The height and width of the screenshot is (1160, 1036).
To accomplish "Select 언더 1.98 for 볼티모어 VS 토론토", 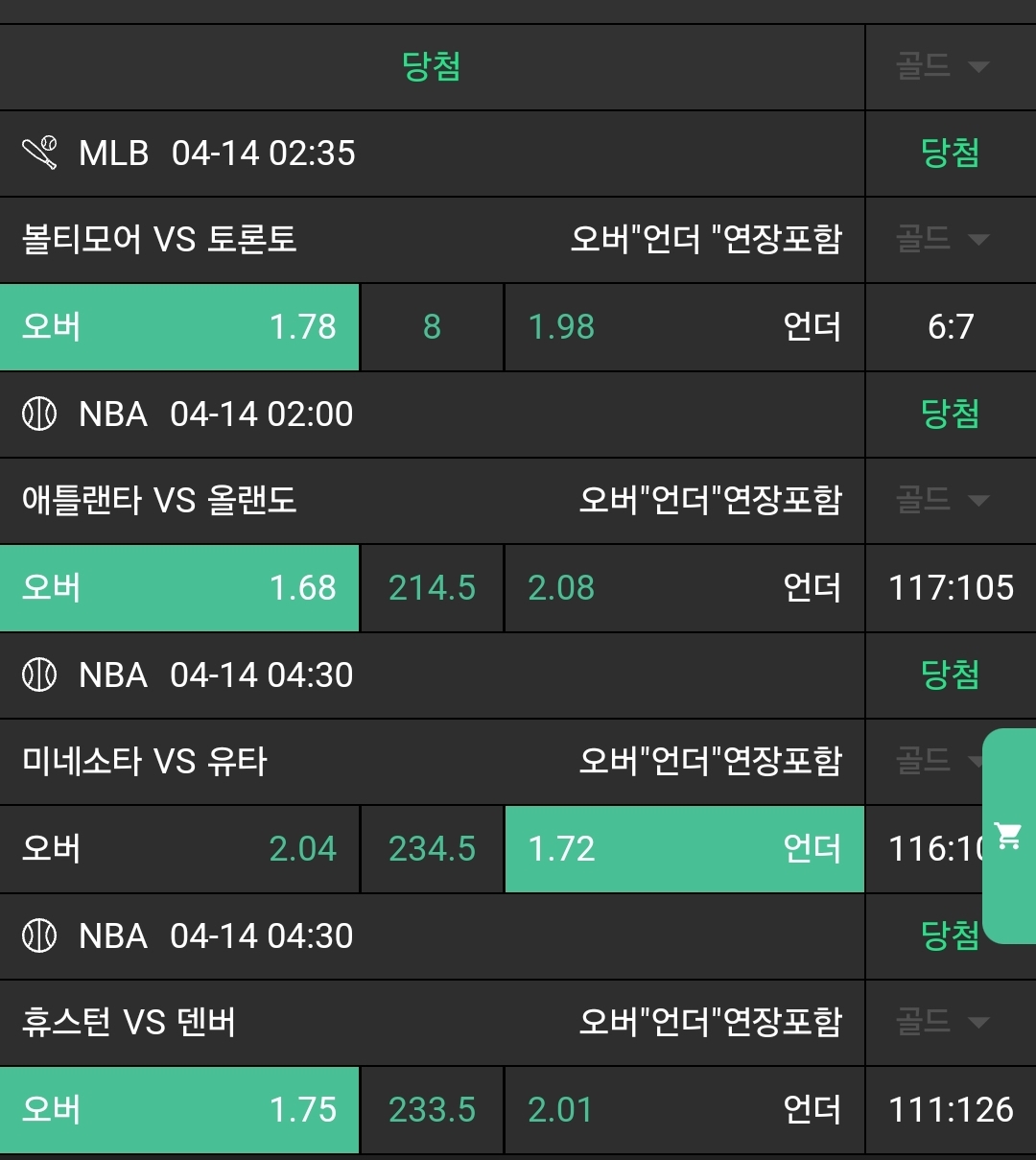I will pyautogui.click(x=684, y=327).
